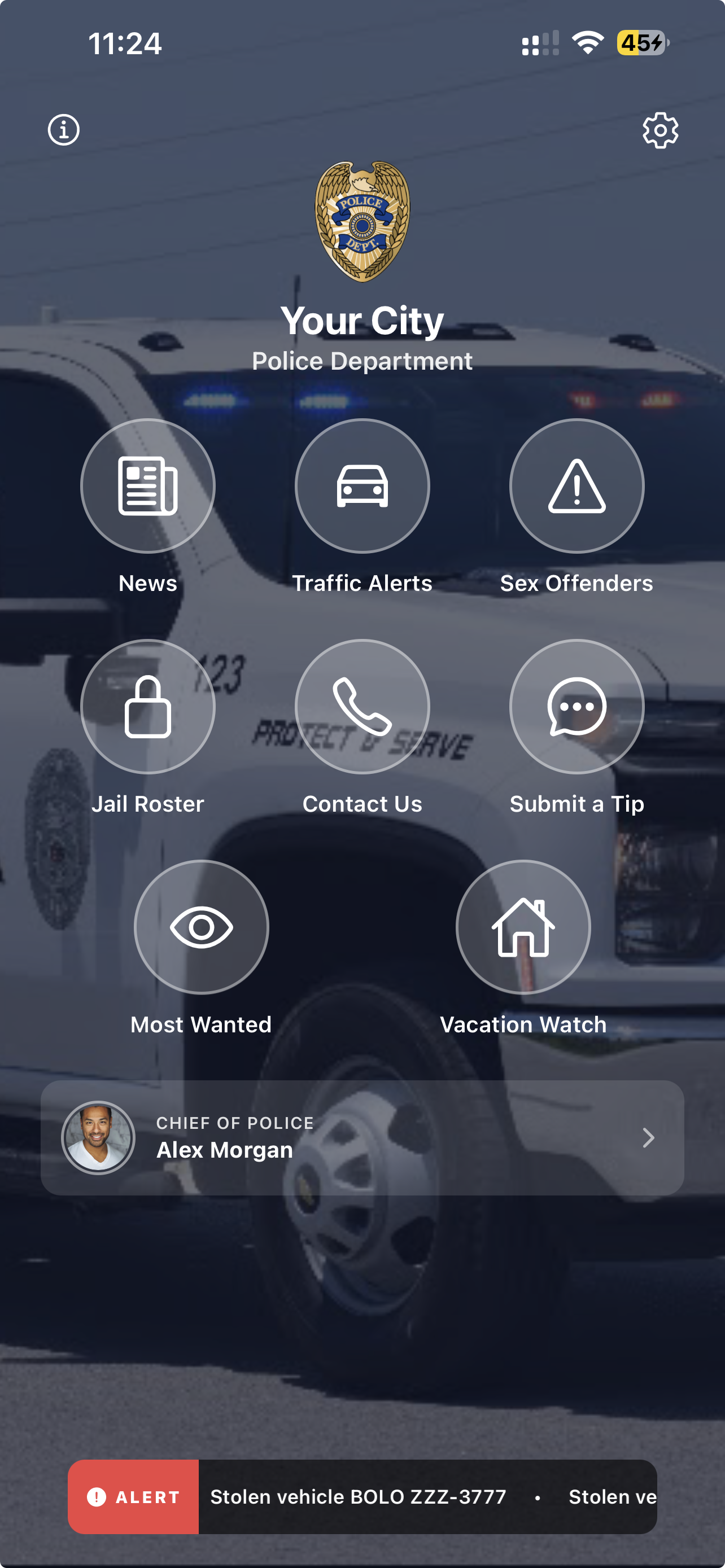The height and width of the screenshot is (1568, 725).
Task: Open the Jail Roster
Action: point(148,706)
